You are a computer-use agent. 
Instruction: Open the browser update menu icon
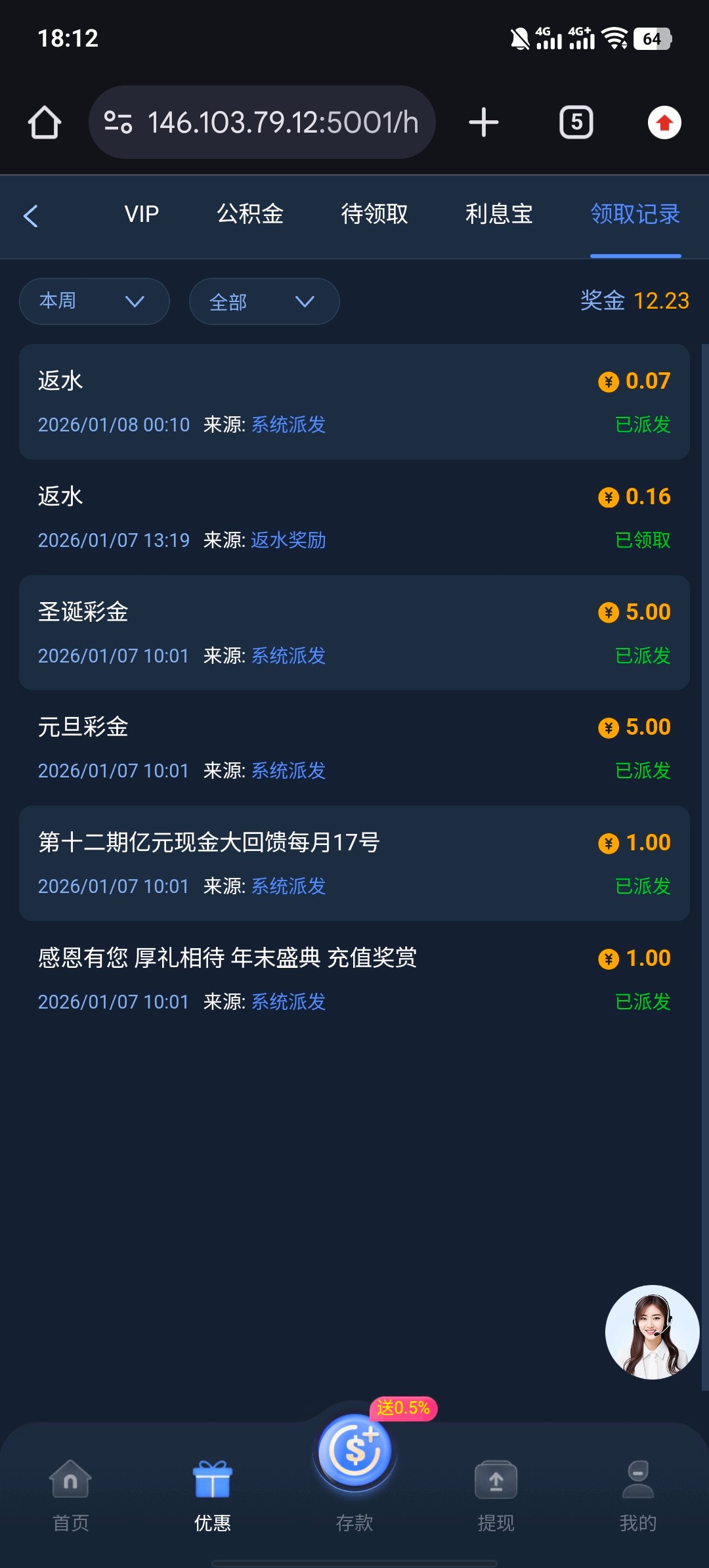664,123
